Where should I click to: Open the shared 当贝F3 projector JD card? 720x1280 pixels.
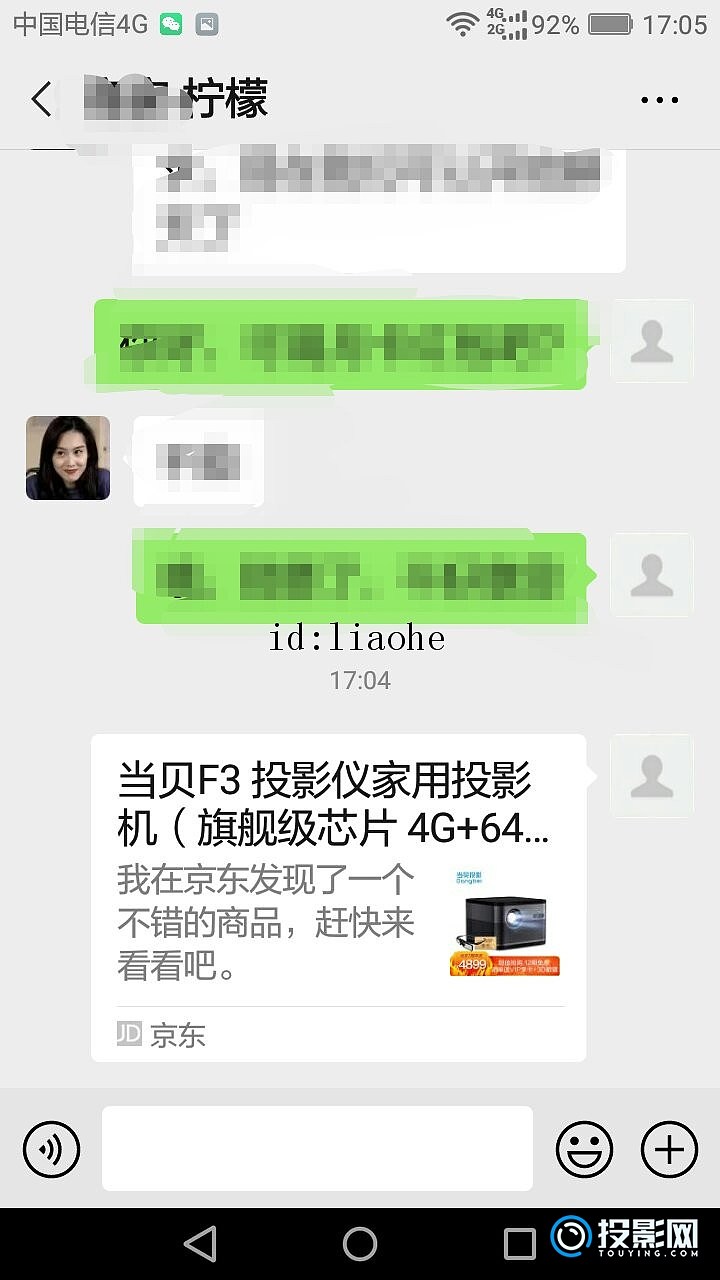click(338, 897)
